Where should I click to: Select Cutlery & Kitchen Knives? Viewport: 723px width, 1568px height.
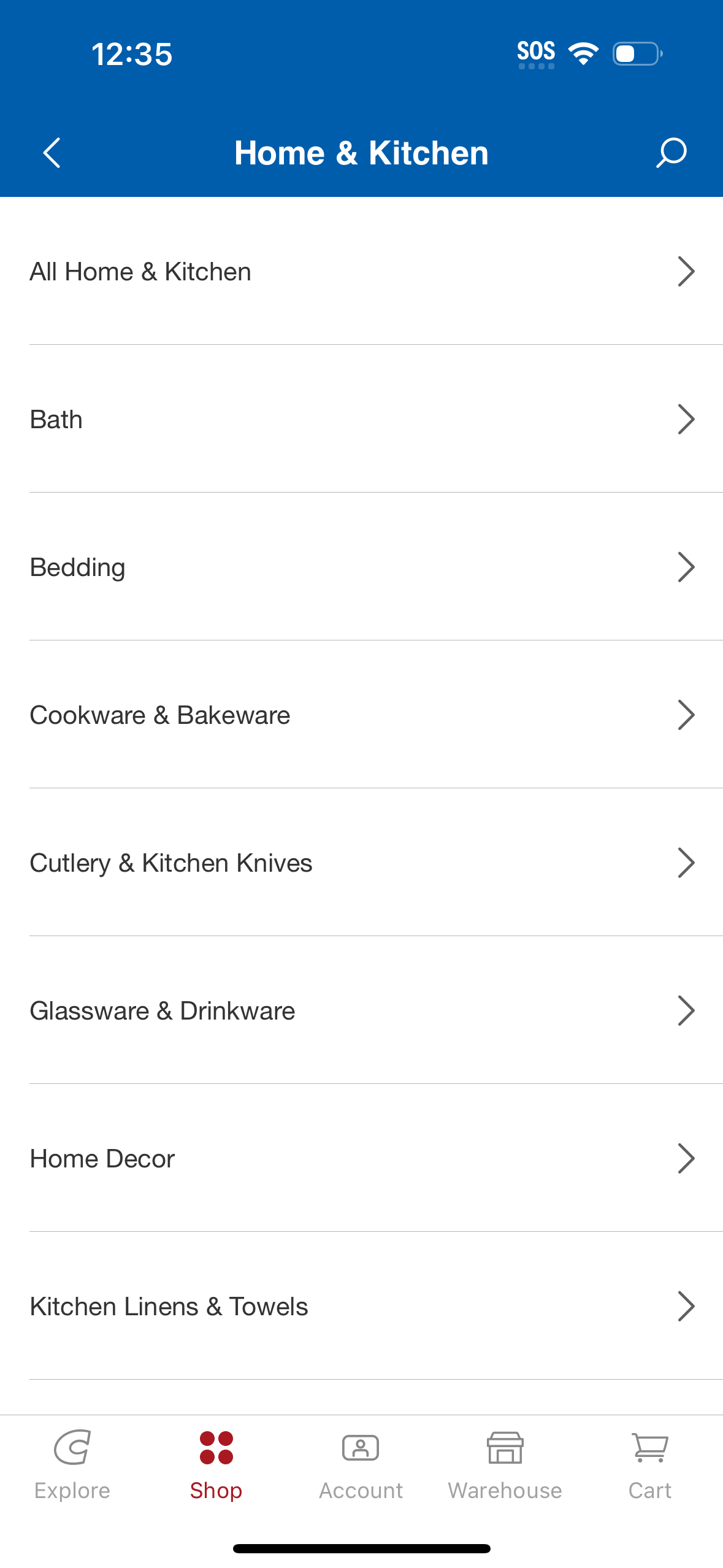click(x=172, y=863)
